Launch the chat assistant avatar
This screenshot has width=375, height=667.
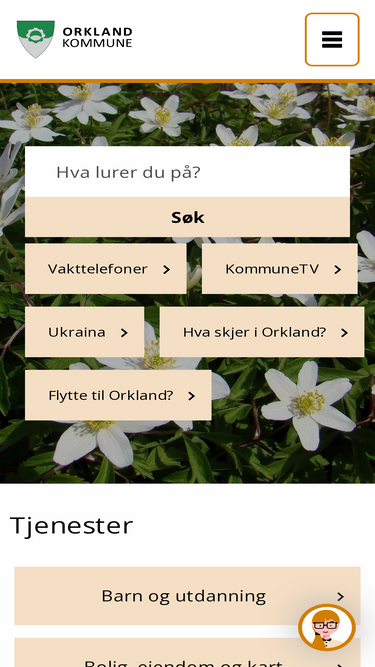click(327, 627)
